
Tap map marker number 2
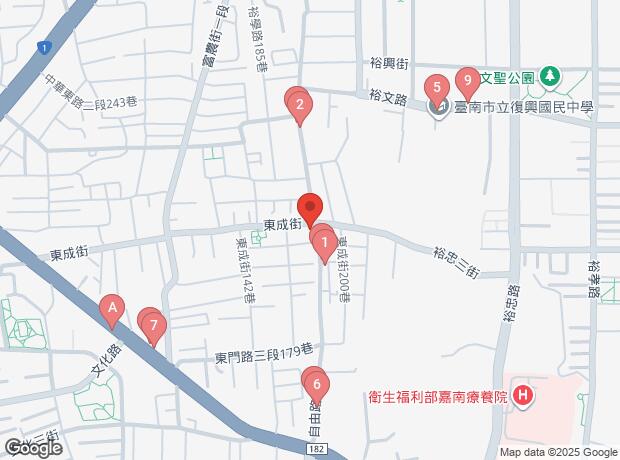pyautogui.click(x=300, y=104)
